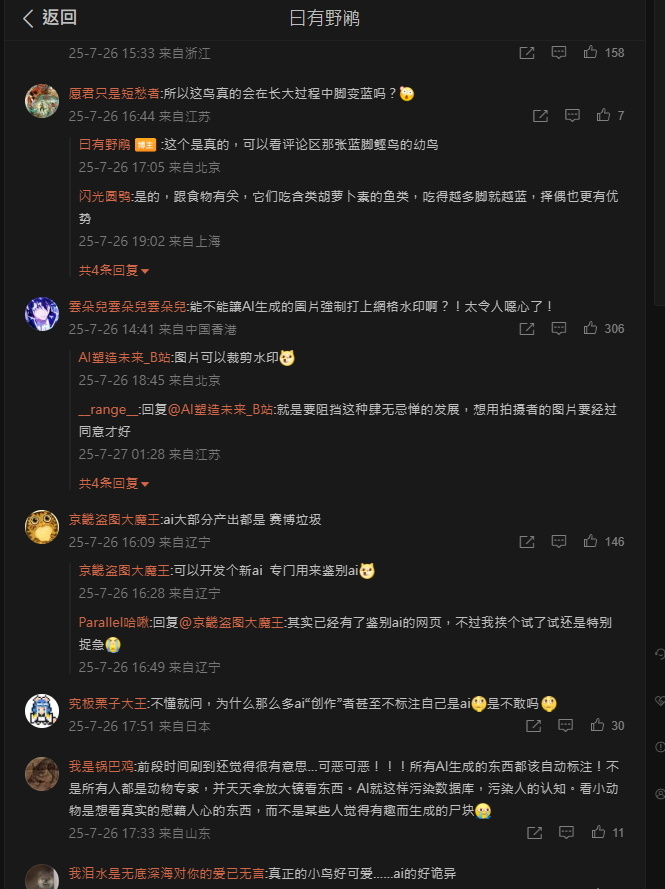Like 愿君只是短愁者's comment
This screenshot has width=665, height=889.
[x=603, y=116]
